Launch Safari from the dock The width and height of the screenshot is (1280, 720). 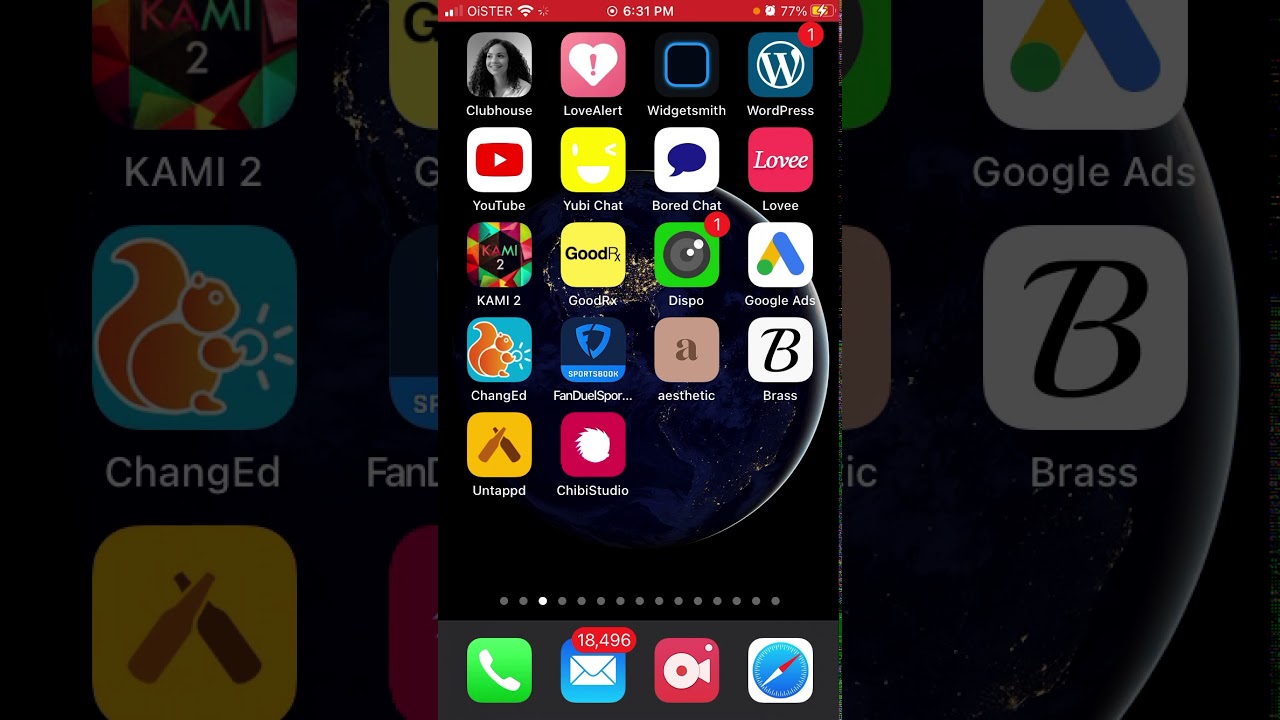(x=780, y=670)
